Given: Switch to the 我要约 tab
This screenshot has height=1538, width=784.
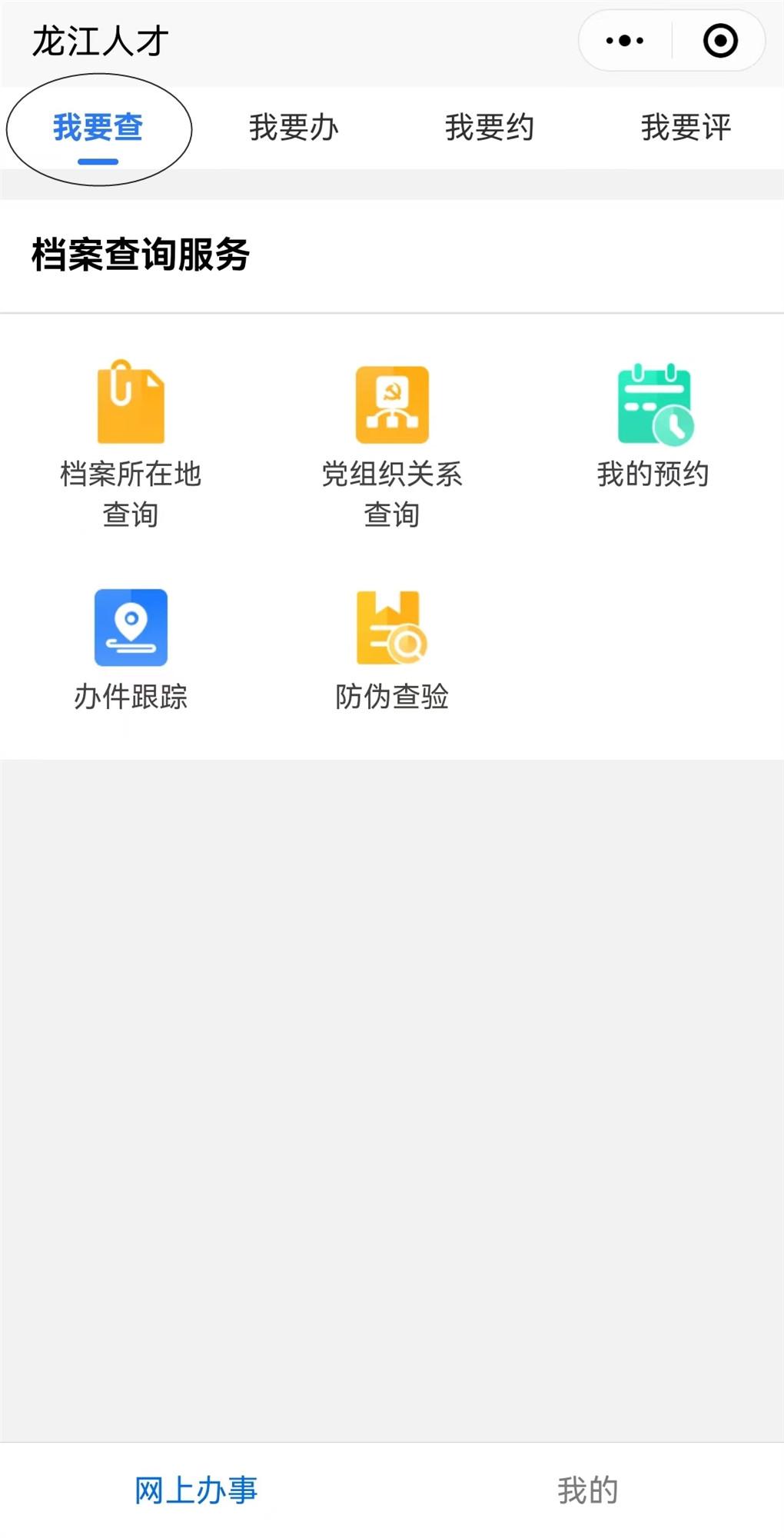Looking at the screenshot, I should (489, 127).
